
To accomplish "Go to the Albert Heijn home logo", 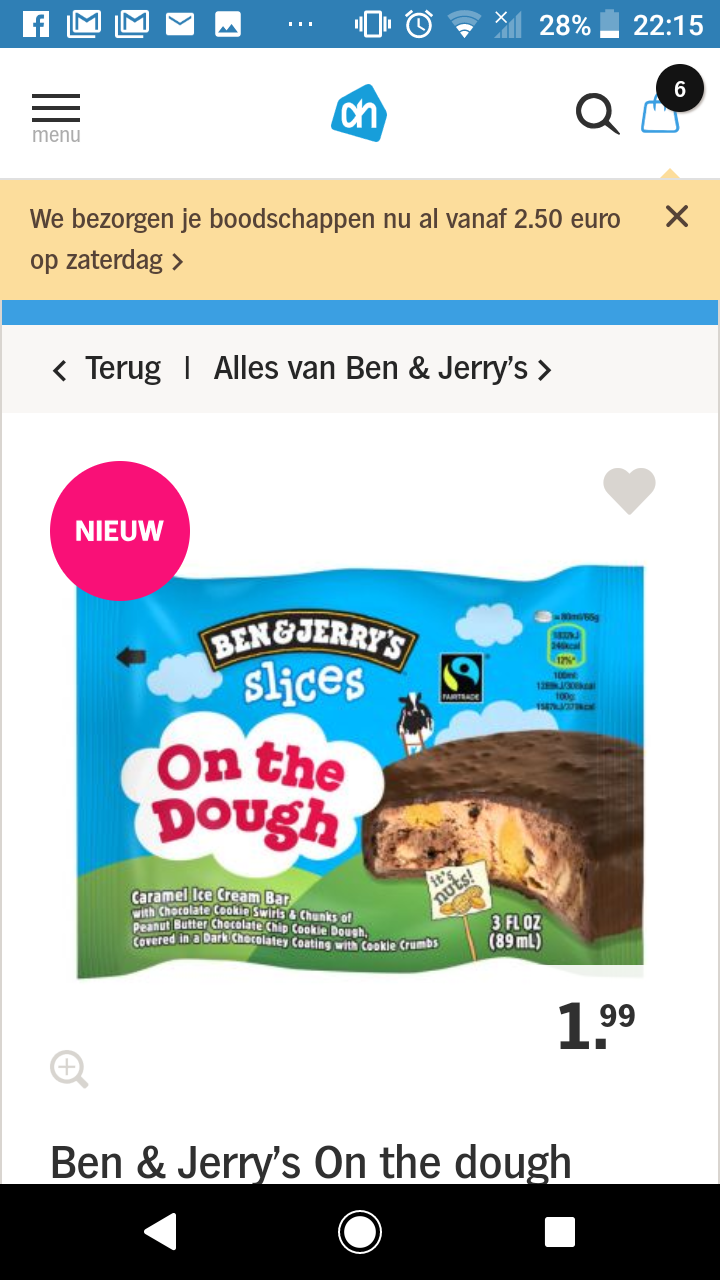I will (359, 114).
